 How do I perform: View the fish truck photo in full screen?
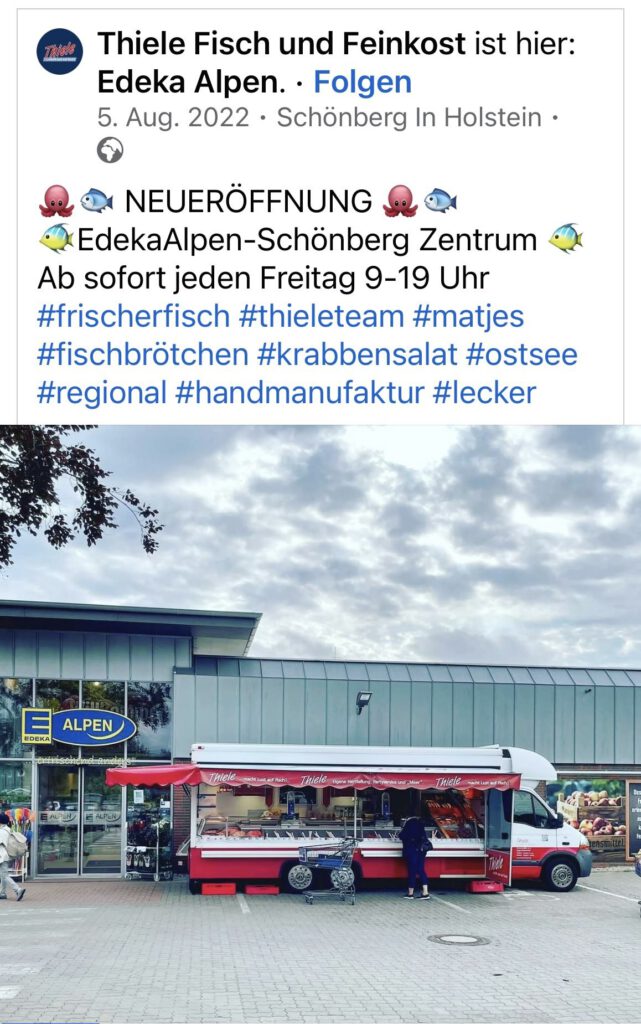(320, 720)
